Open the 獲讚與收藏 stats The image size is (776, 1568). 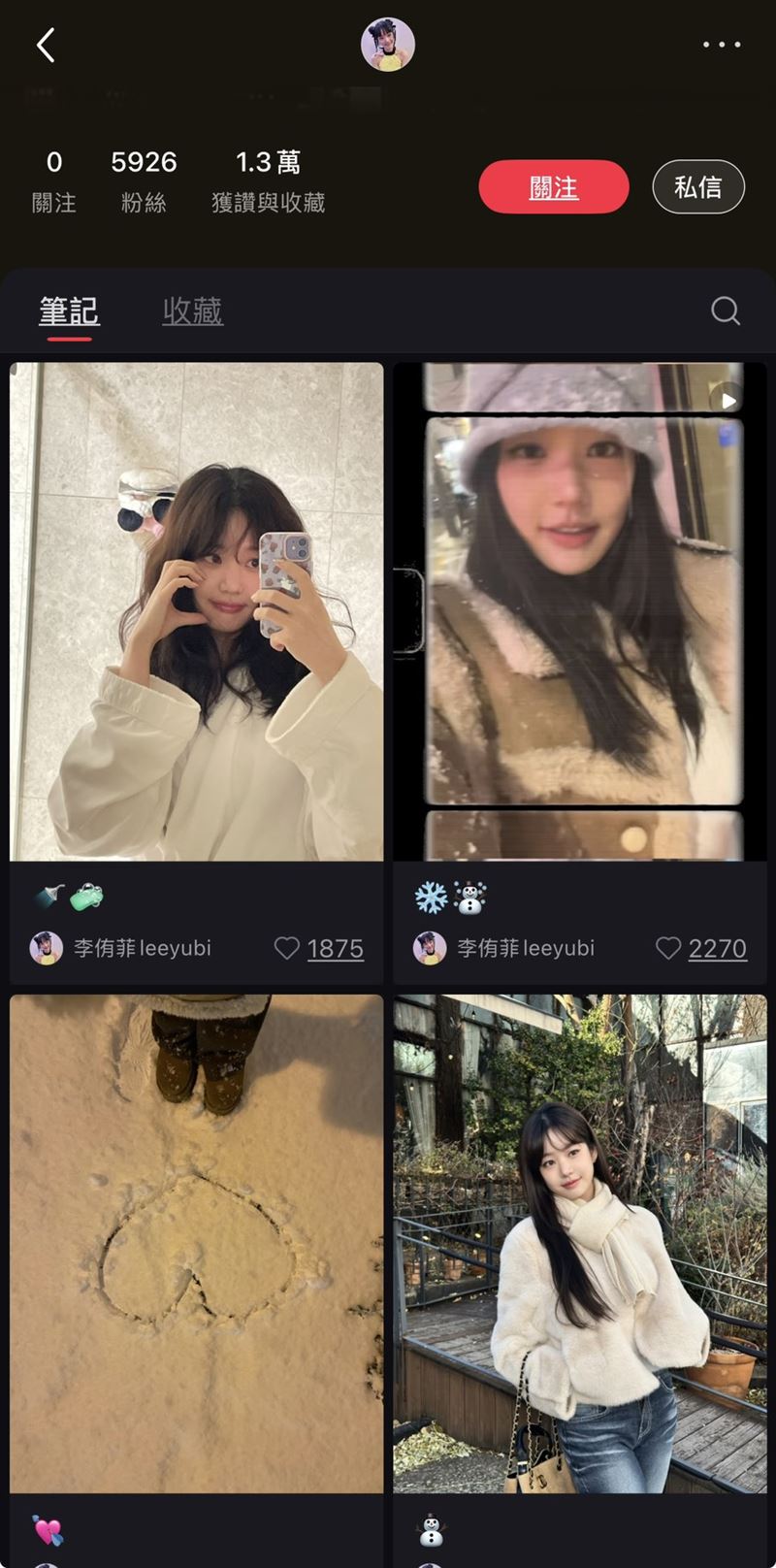tap(269, 180)
